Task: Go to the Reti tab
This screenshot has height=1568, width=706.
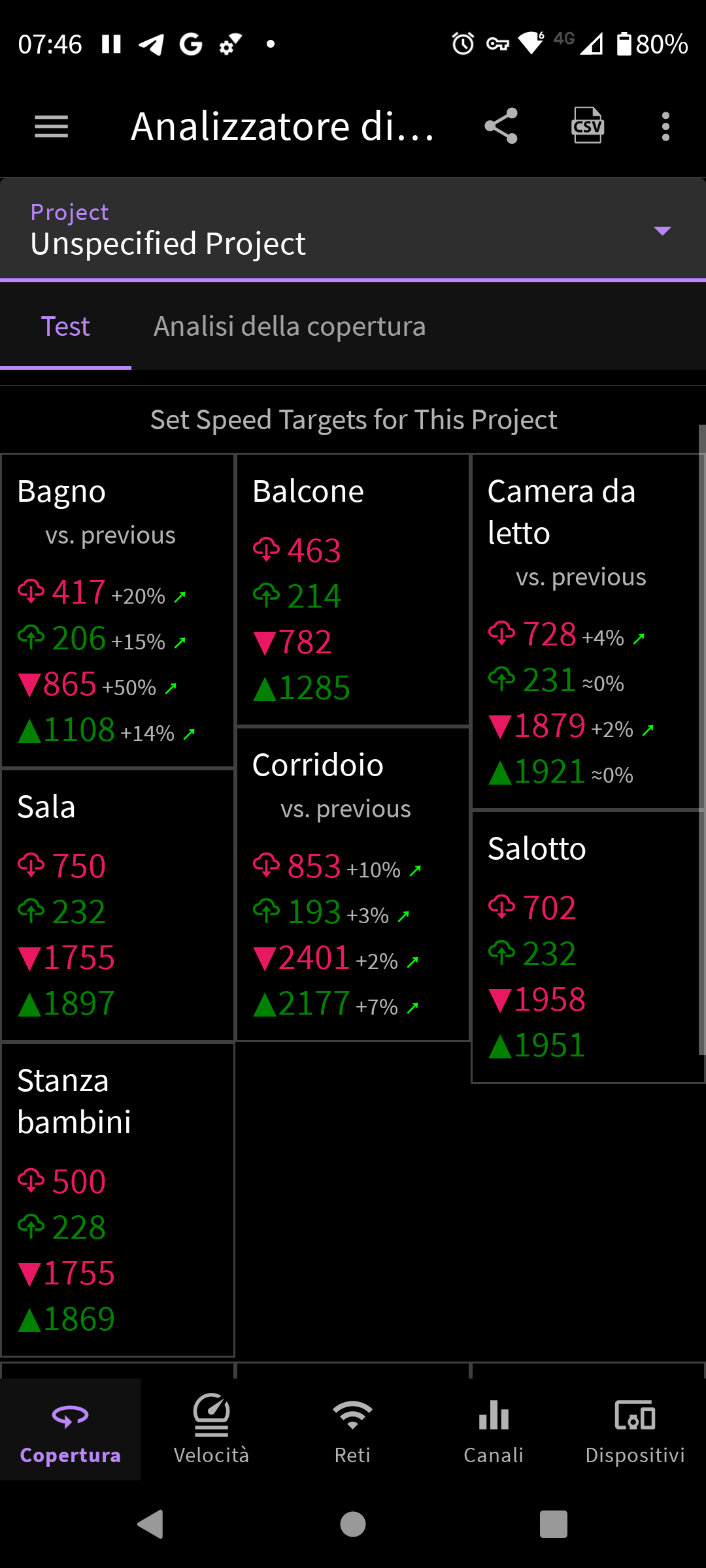Action: 353,1429
